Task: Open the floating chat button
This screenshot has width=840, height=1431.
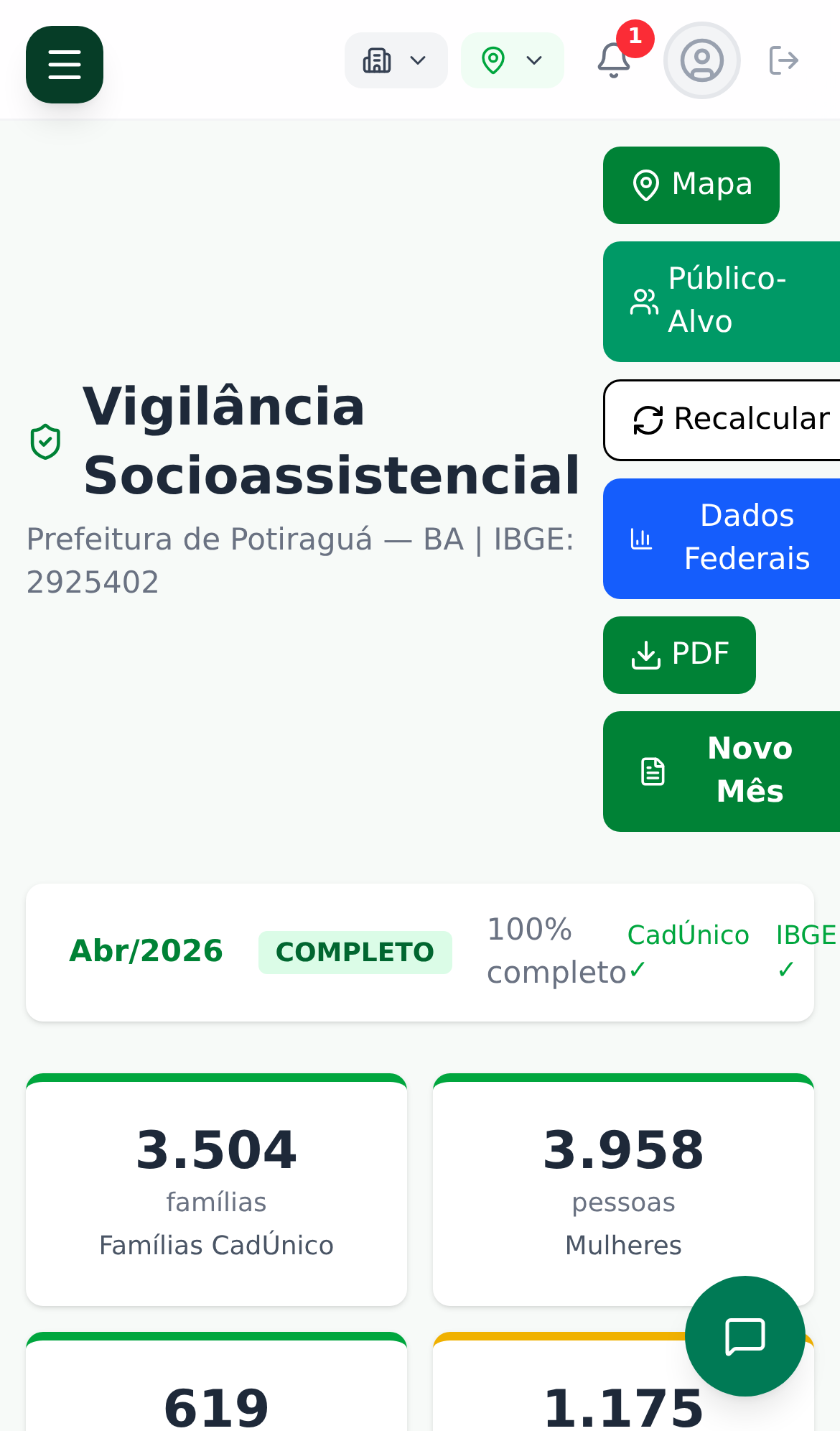Action: coord(745,1336)
